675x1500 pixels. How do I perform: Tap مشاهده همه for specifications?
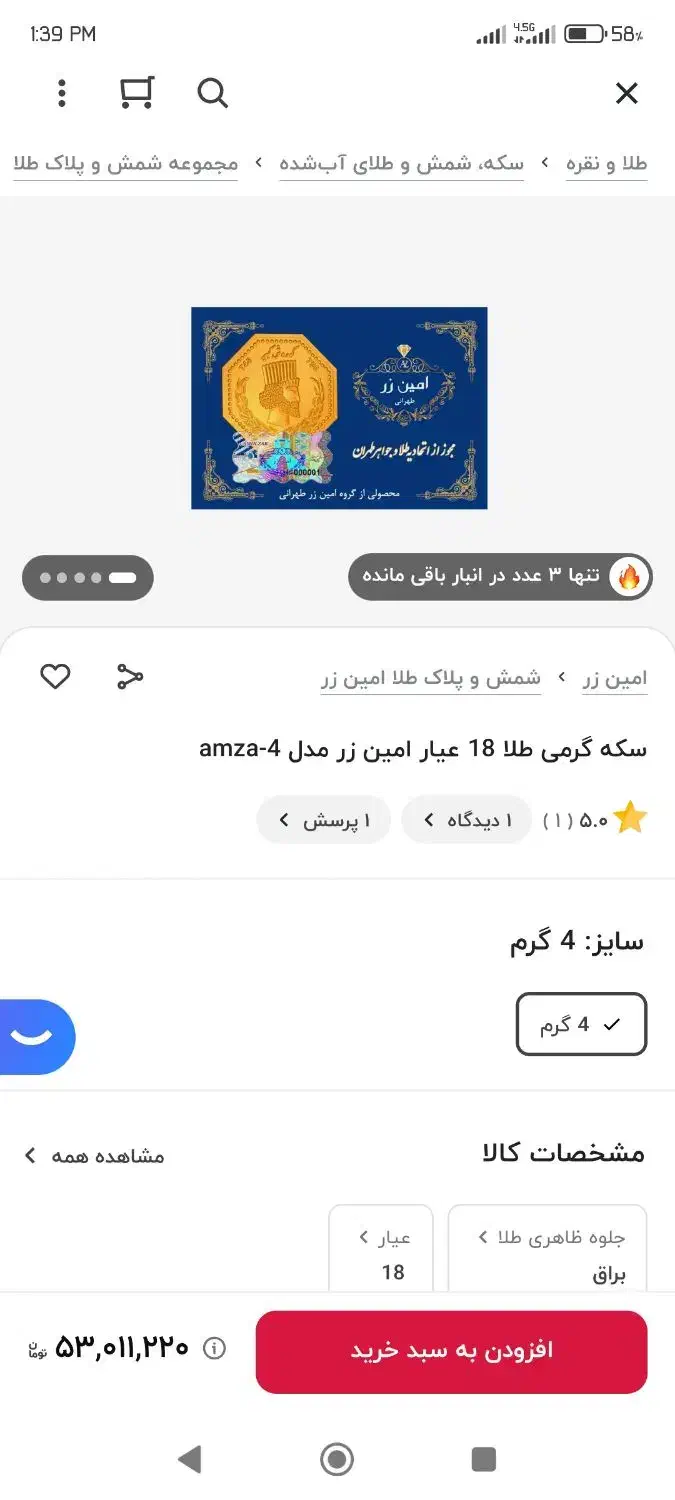[x=94, y=1156]
